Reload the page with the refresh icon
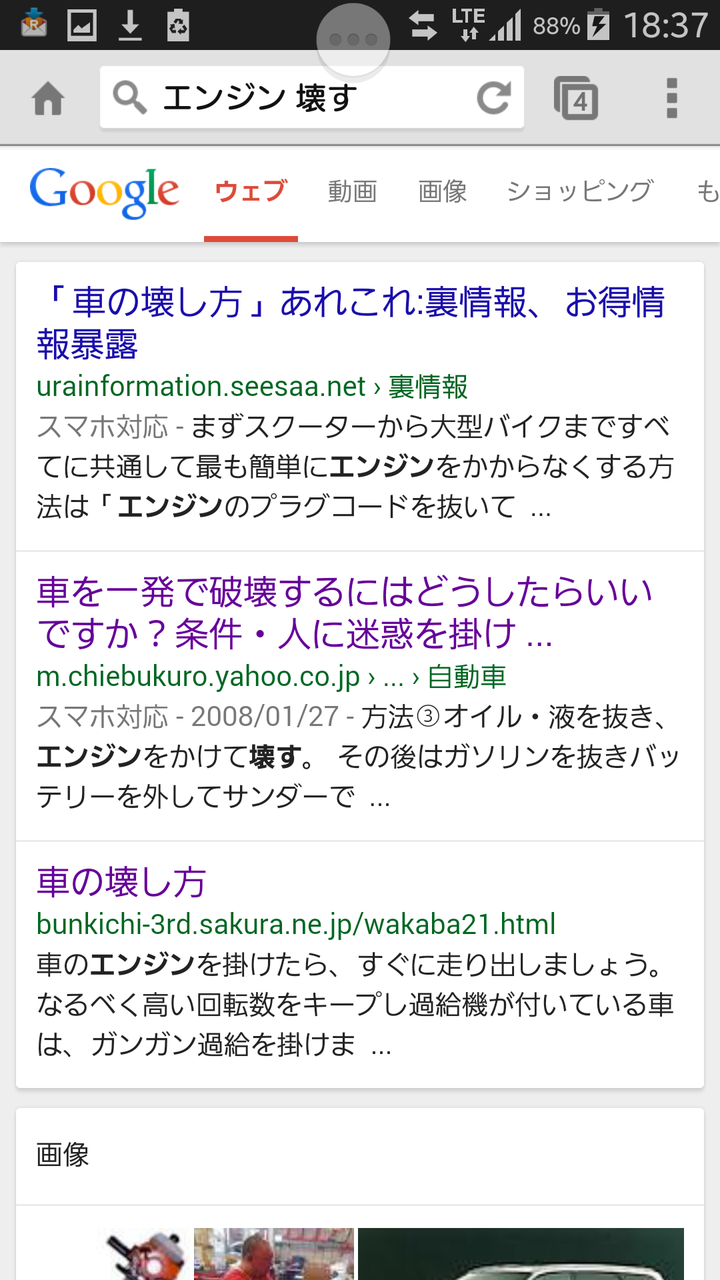 (x=491, y=97)
